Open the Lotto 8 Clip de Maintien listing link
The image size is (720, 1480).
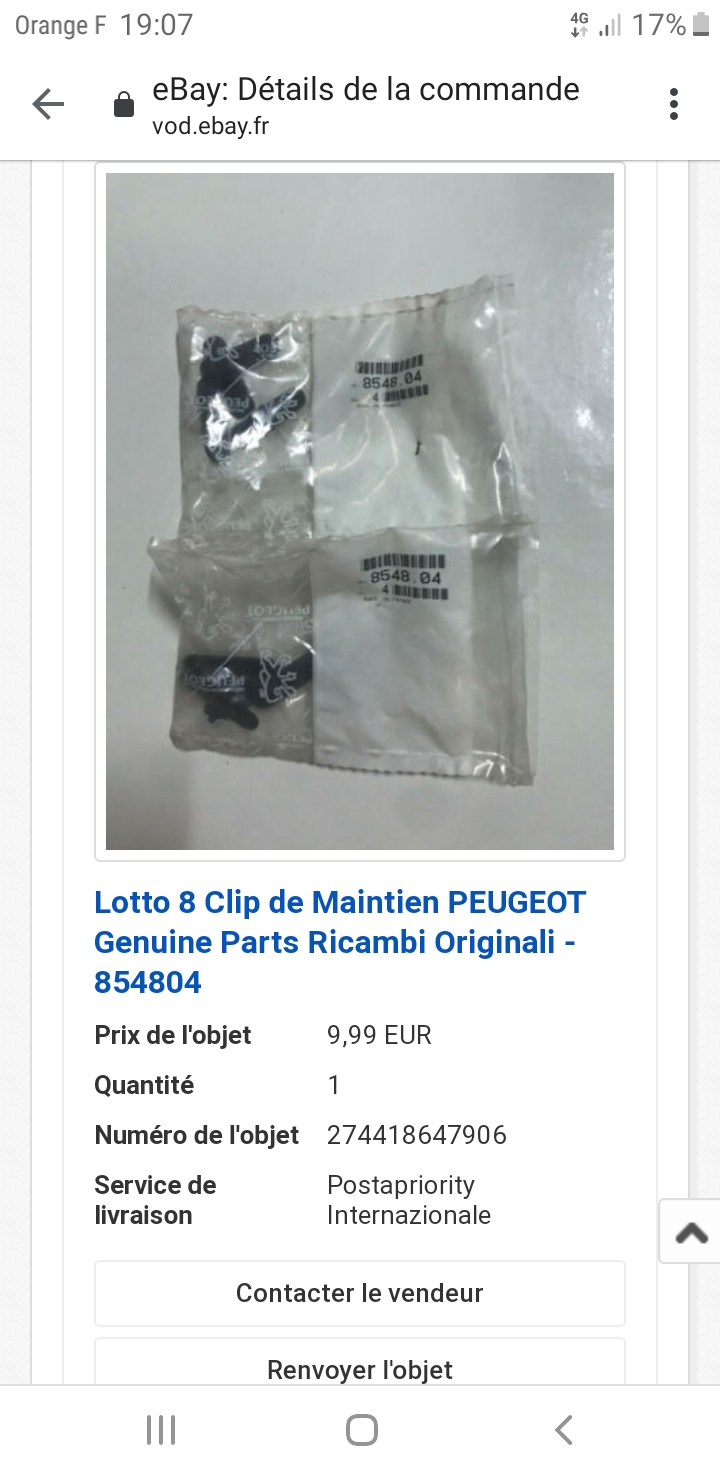point(340,942)
